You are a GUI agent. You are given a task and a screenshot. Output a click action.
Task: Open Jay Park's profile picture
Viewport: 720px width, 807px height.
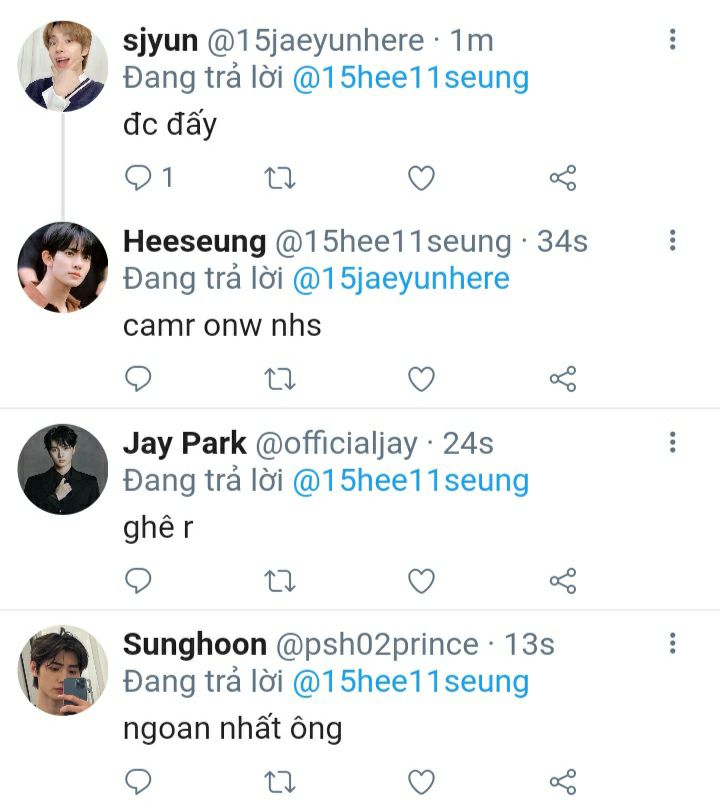tap(62, 468)
